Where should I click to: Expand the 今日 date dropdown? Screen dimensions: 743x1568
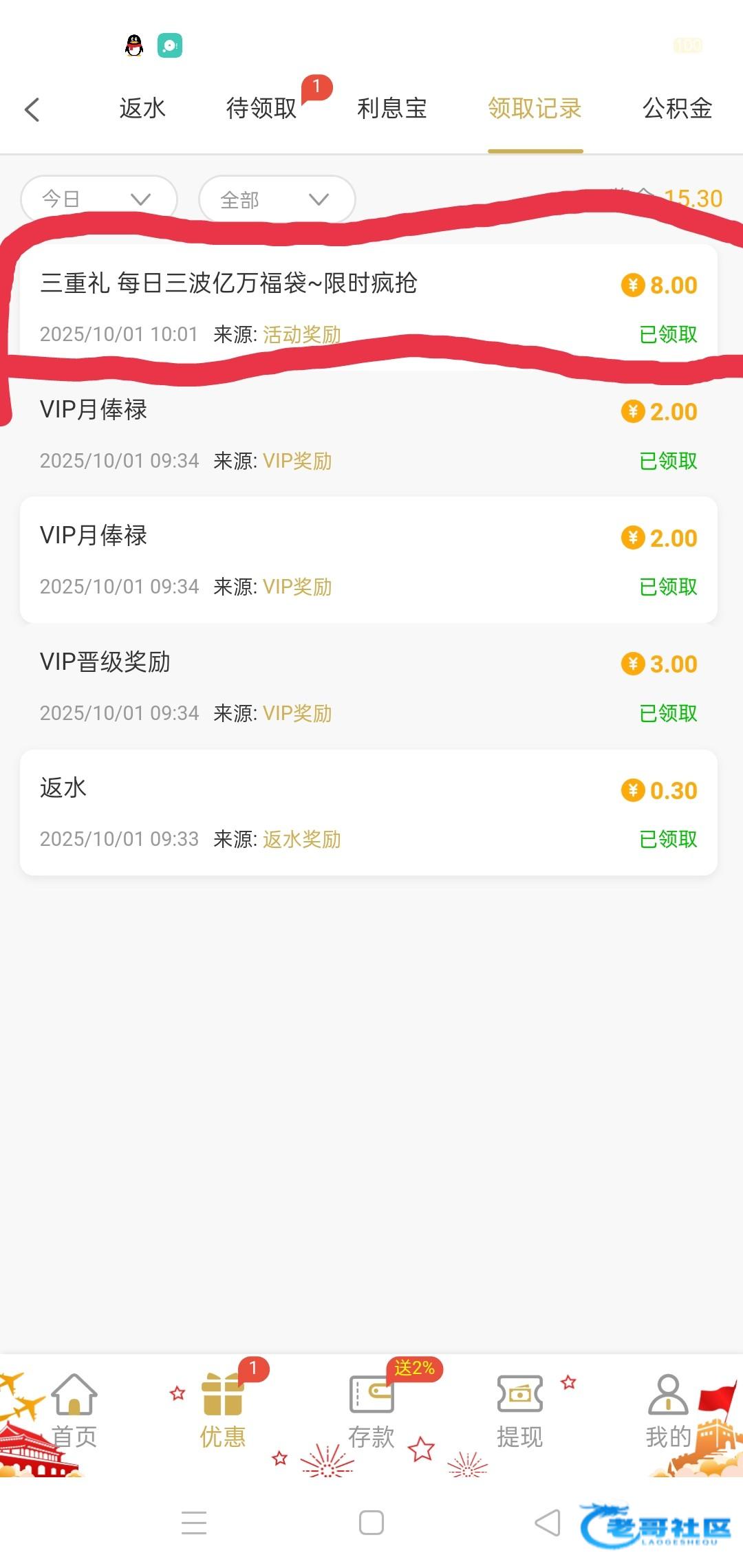99,199
